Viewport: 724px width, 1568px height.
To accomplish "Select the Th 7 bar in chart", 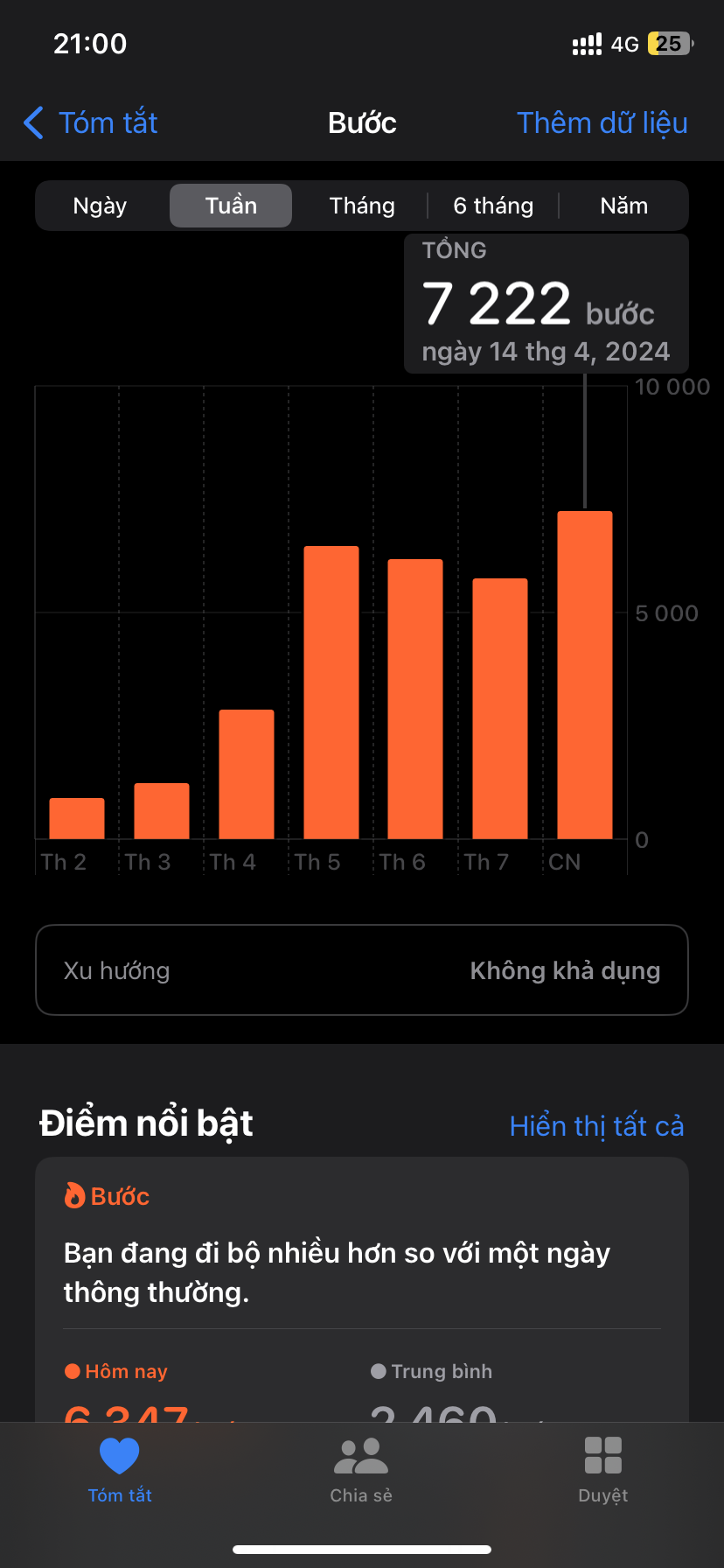I will 500,709.
